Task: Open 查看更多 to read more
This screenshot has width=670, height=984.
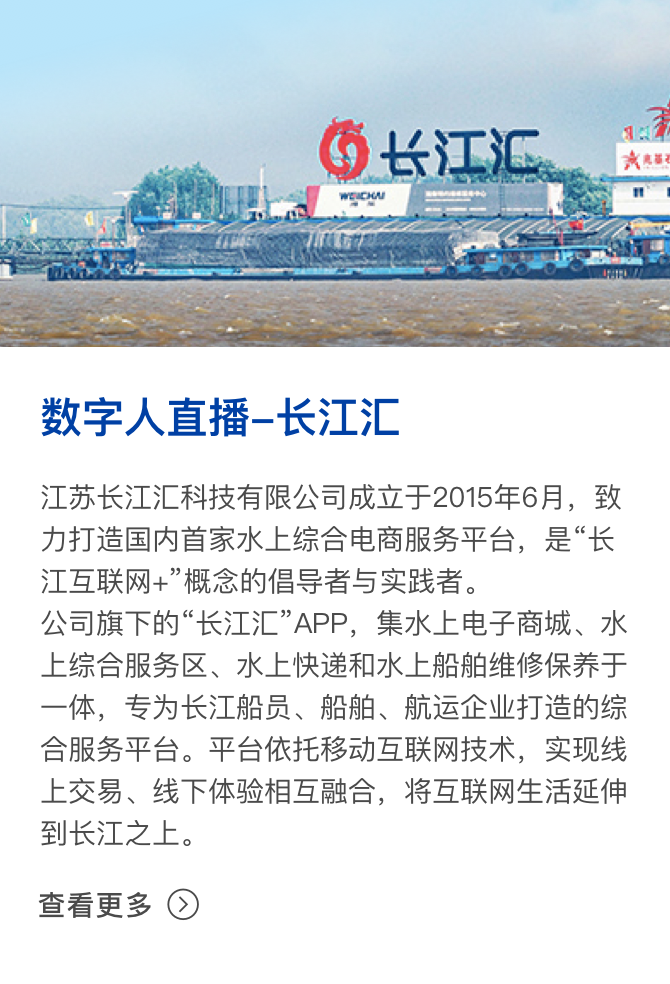Action: [117, 905]
